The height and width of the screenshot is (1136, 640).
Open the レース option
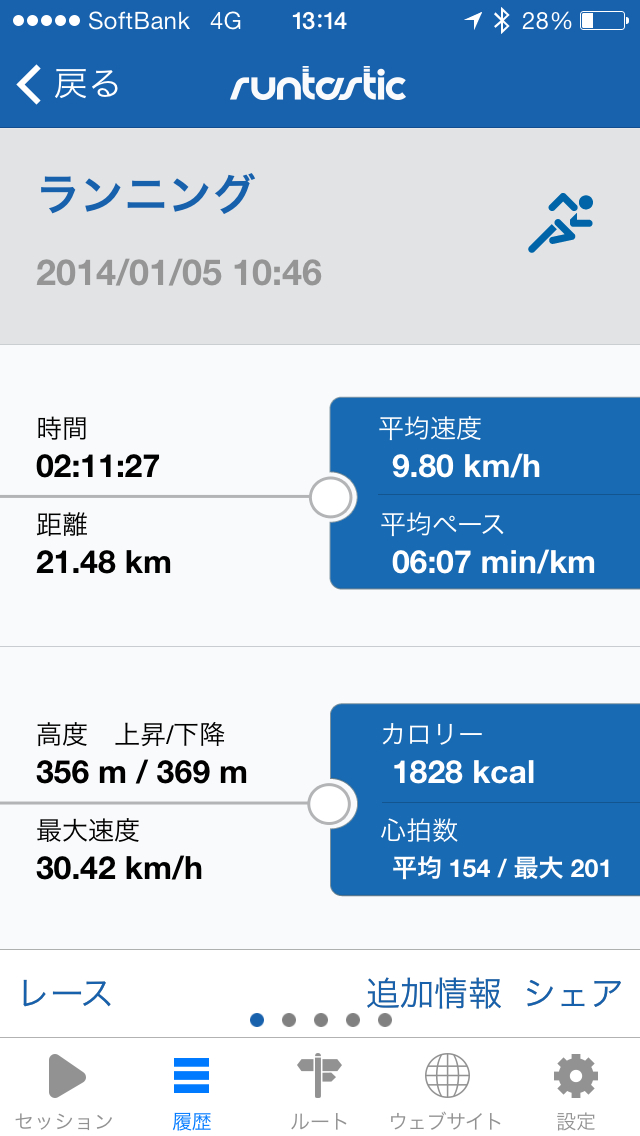[x=66, y=993]
